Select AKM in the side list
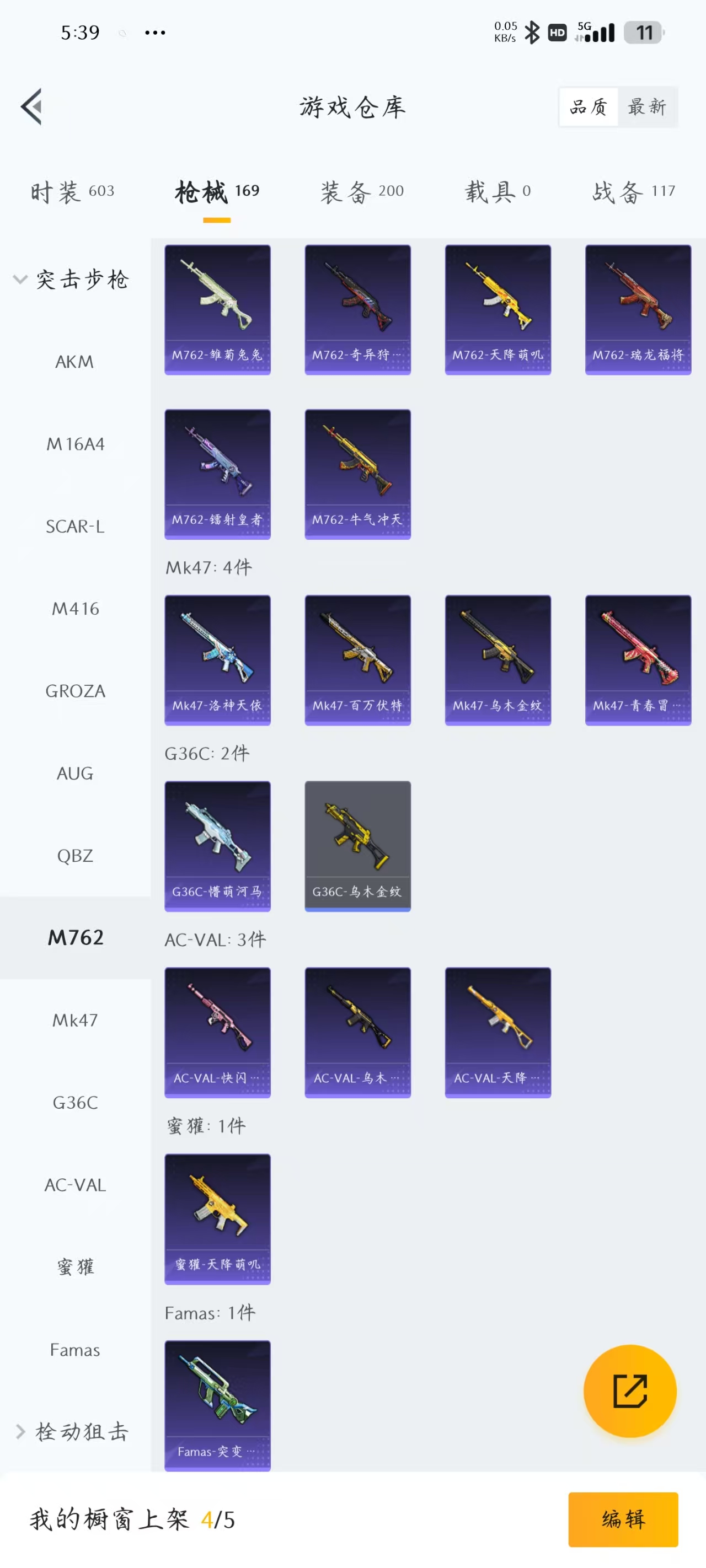 pyautogui.click(x=75, y=362)
